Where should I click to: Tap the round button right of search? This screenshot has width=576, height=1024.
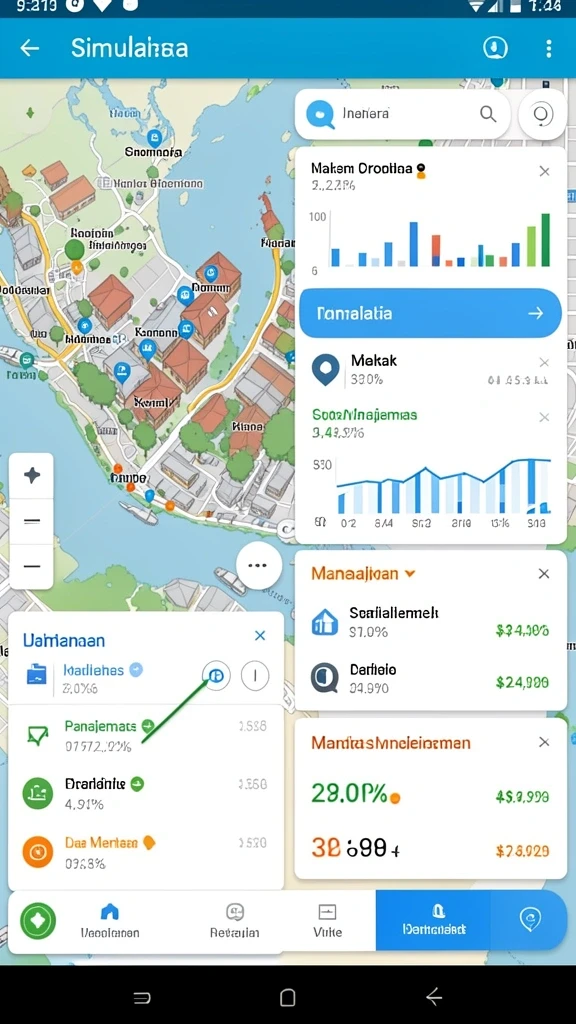542,114
